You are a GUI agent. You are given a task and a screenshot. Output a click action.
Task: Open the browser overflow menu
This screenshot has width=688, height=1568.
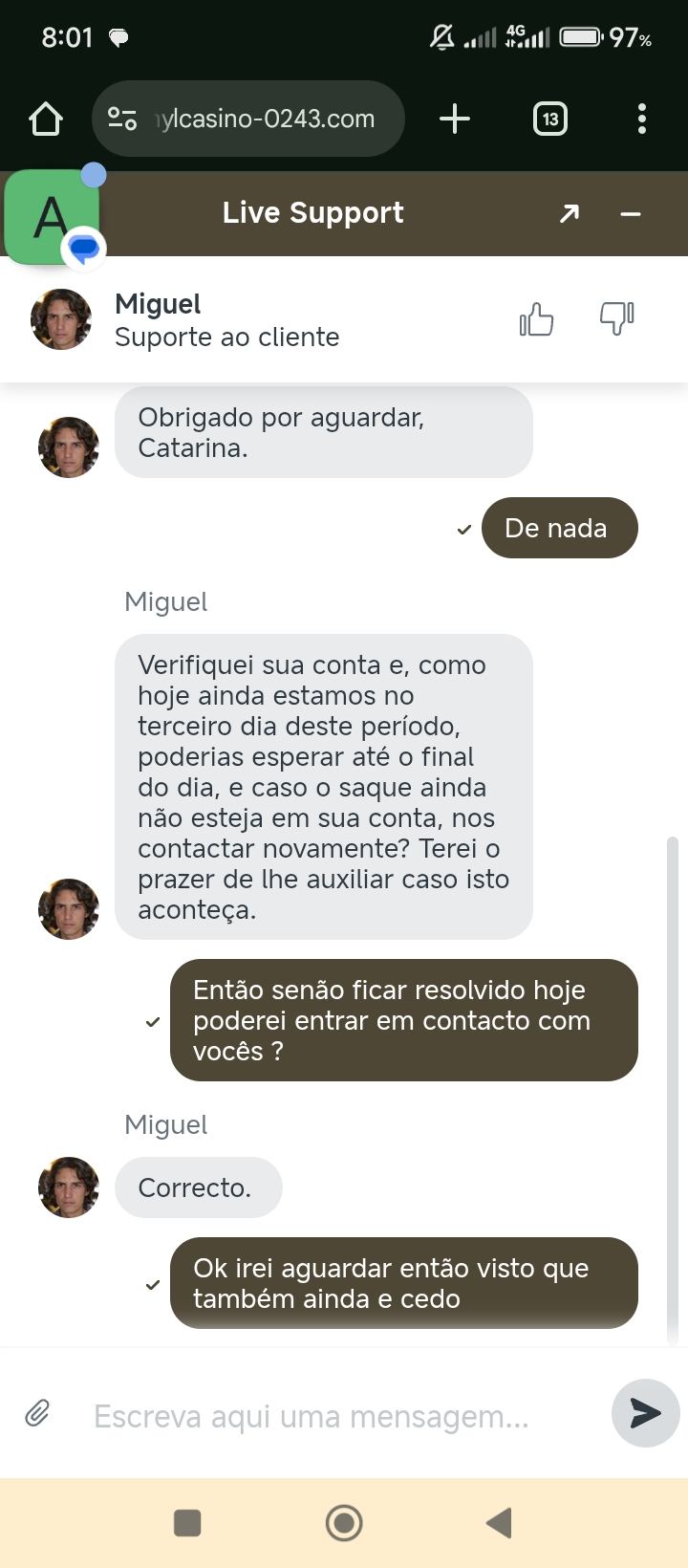[x=641, y=120]
